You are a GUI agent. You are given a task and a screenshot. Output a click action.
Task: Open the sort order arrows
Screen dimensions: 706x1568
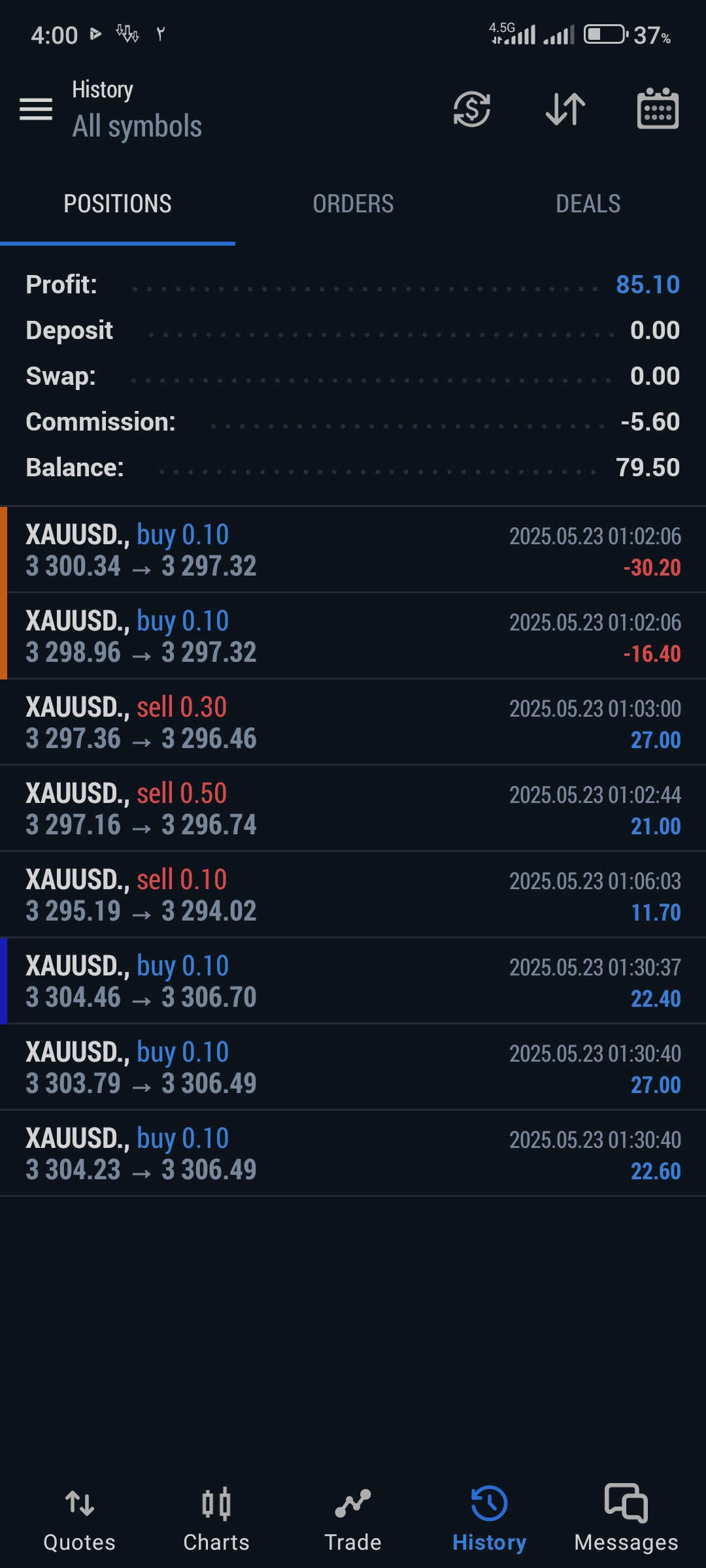pyautogui.click(x=565, y=109)
